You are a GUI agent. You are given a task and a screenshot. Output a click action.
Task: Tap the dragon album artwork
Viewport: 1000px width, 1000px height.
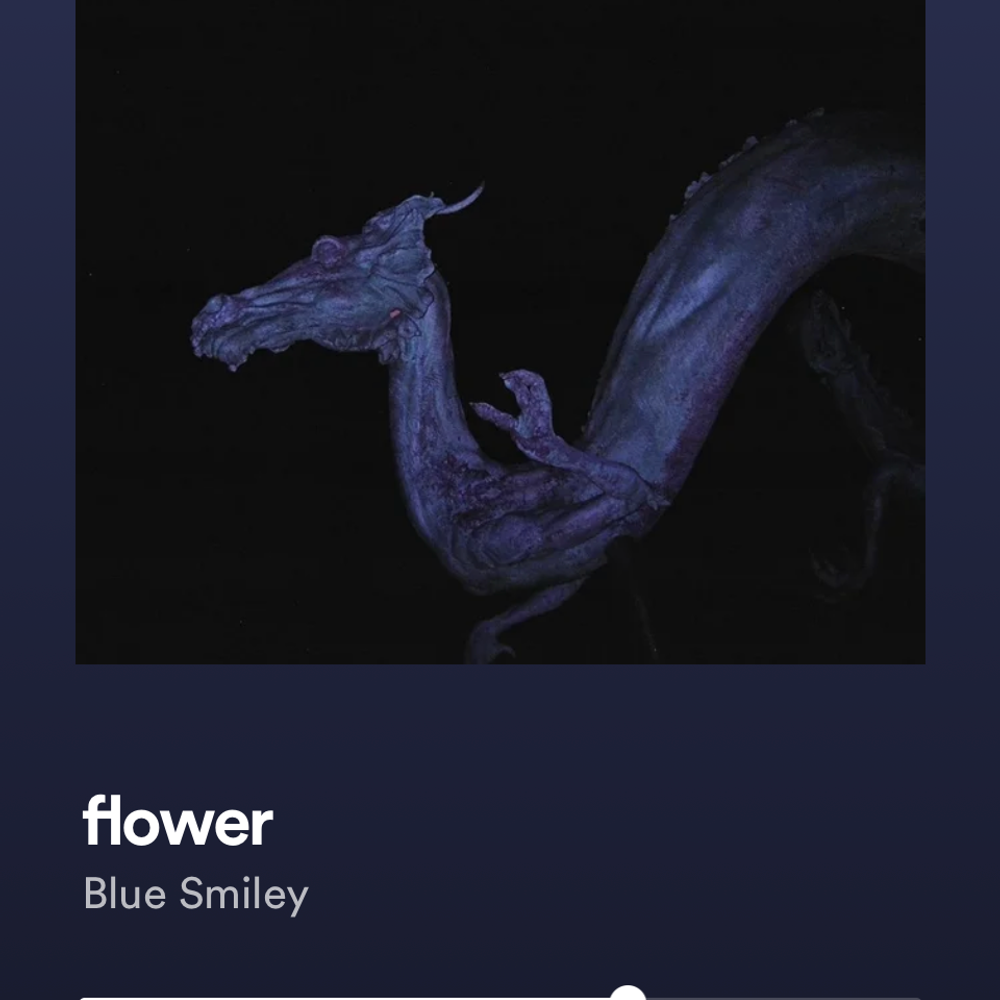(500, 330)
